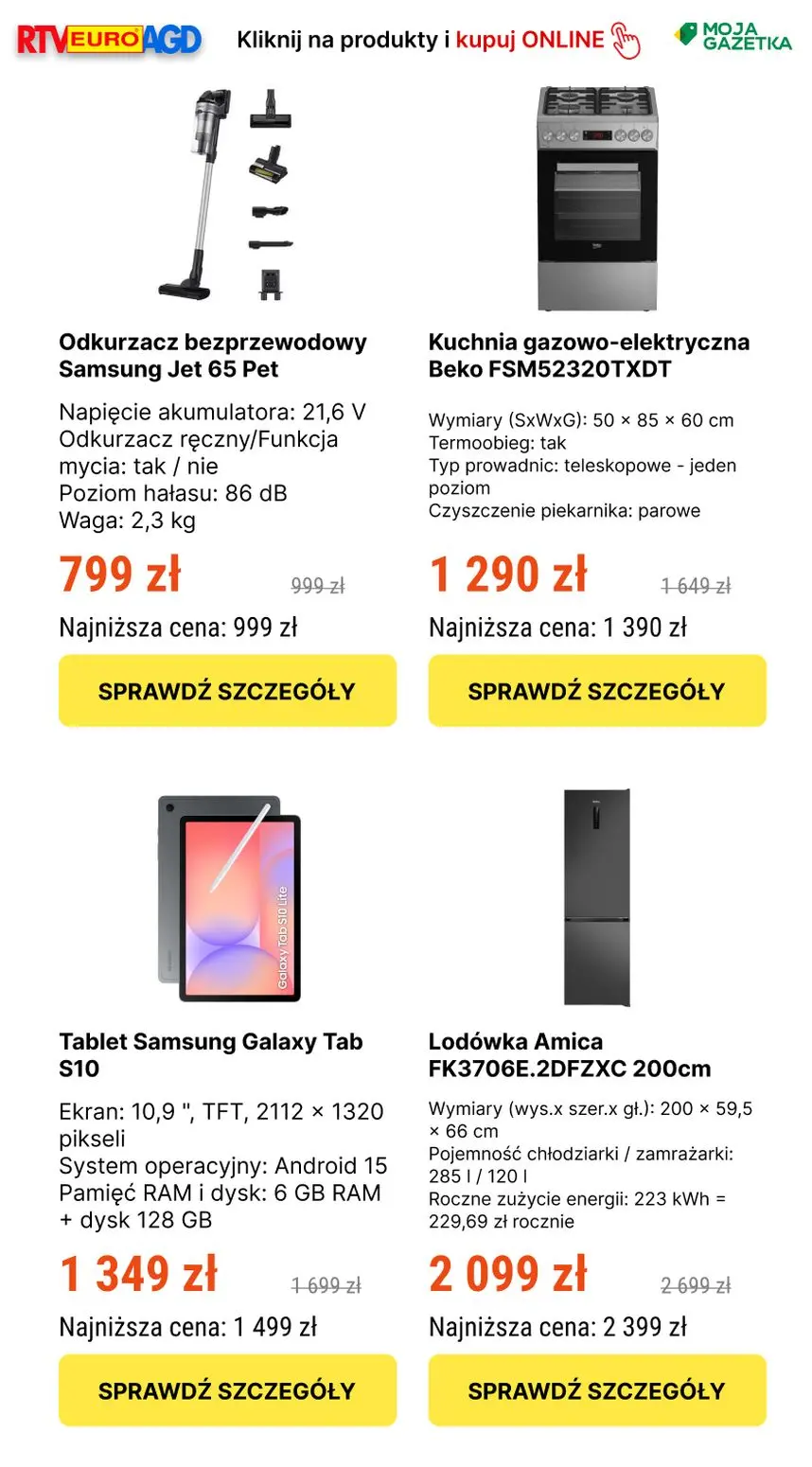This screenshot has height=1467, width=812.
Task: Click the clicking-hand cursor icon
Action: tap(625, 41)
